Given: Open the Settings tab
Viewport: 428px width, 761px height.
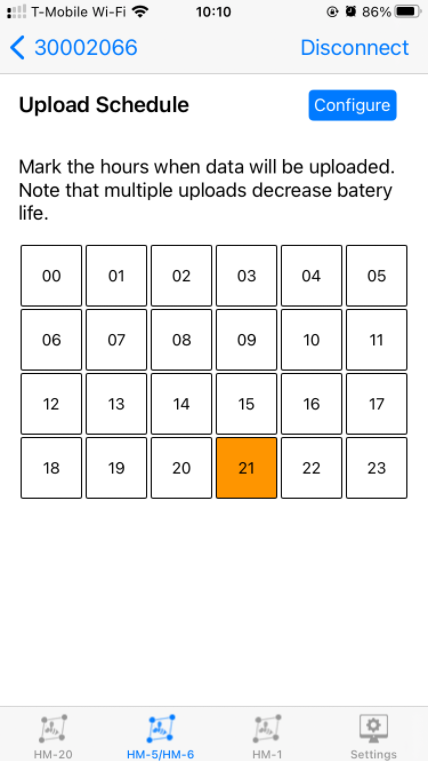Looking at the screenshot, I should pyautogui.click(x=374, y=736).
